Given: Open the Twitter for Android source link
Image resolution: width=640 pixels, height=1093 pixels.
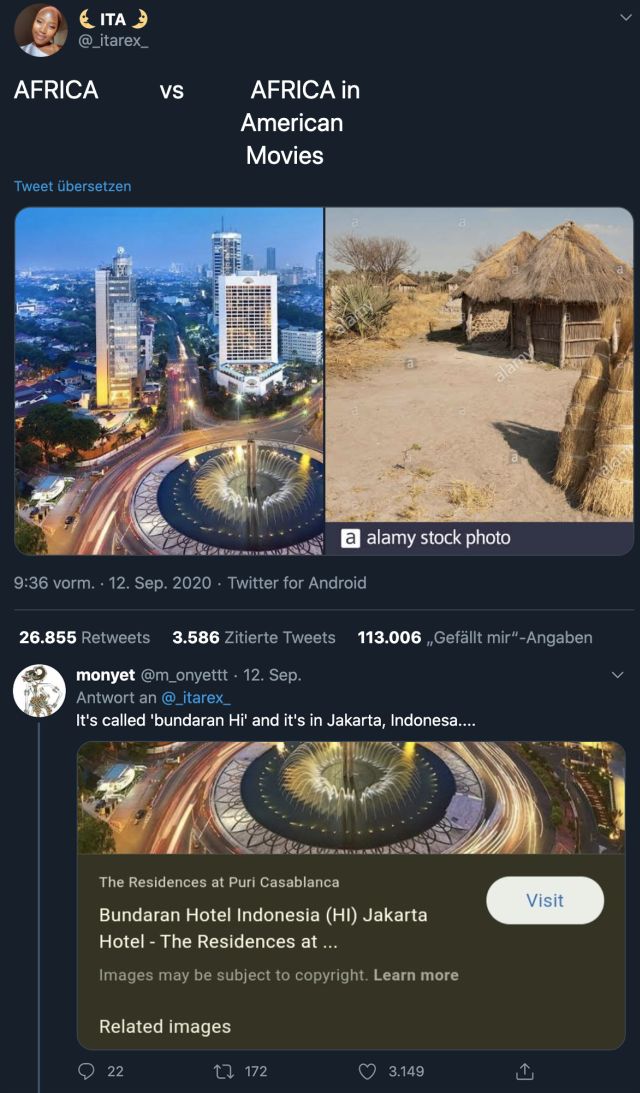Looking at the screenshot, I should tap(297, 583).
